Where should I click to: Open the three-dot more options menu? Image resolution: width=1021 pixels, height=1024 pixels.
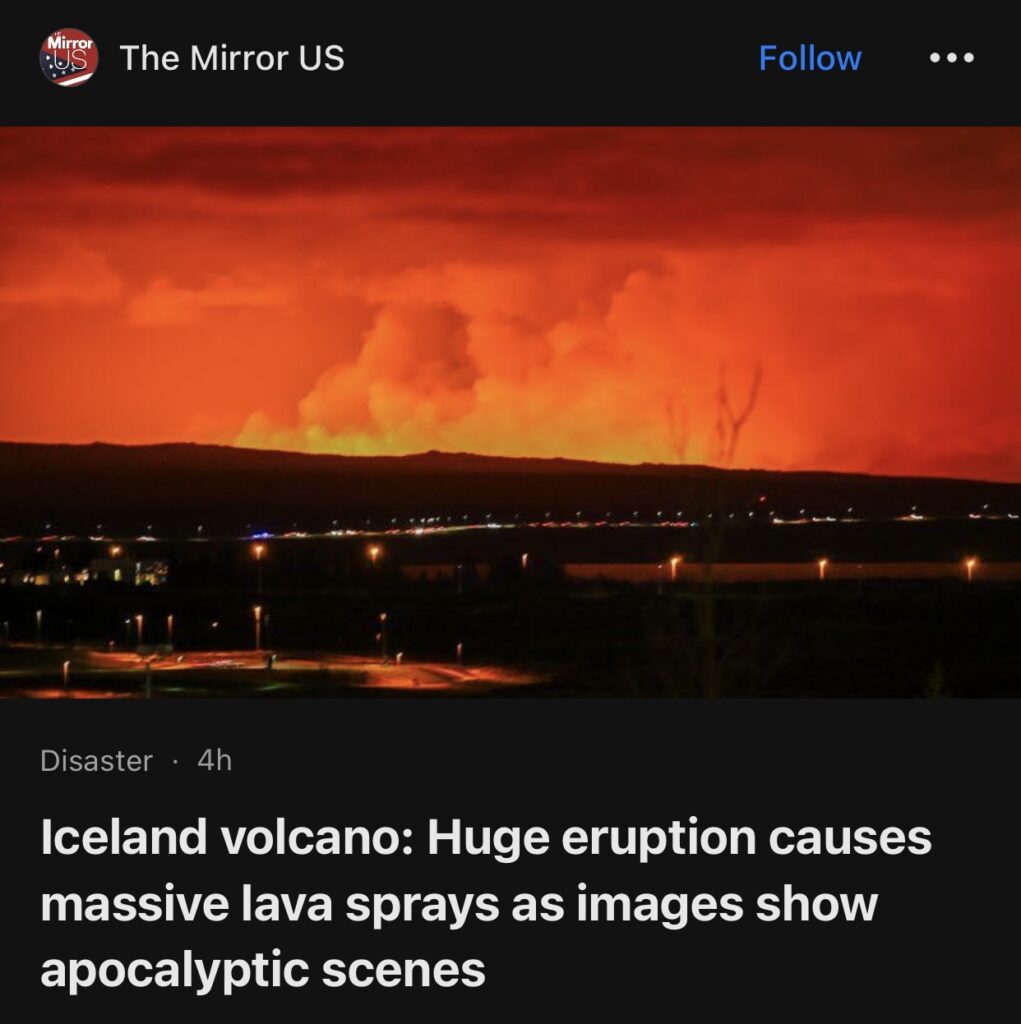[951, 58]
